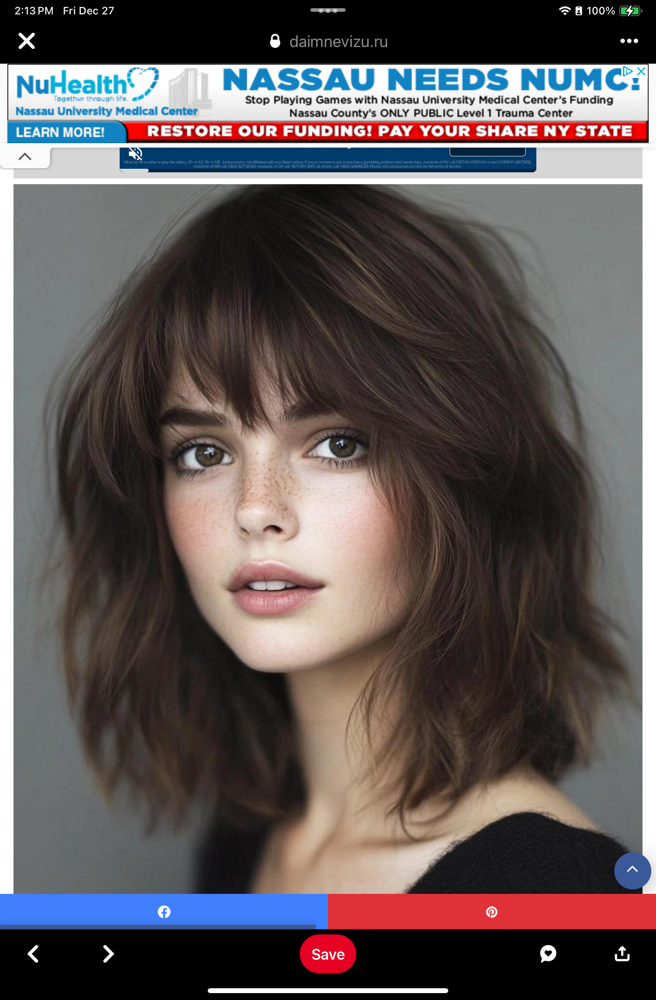Tap the daimnevizu.ru address bar
Viewport: 656px width, 1000px height.
tap(328, 41)
